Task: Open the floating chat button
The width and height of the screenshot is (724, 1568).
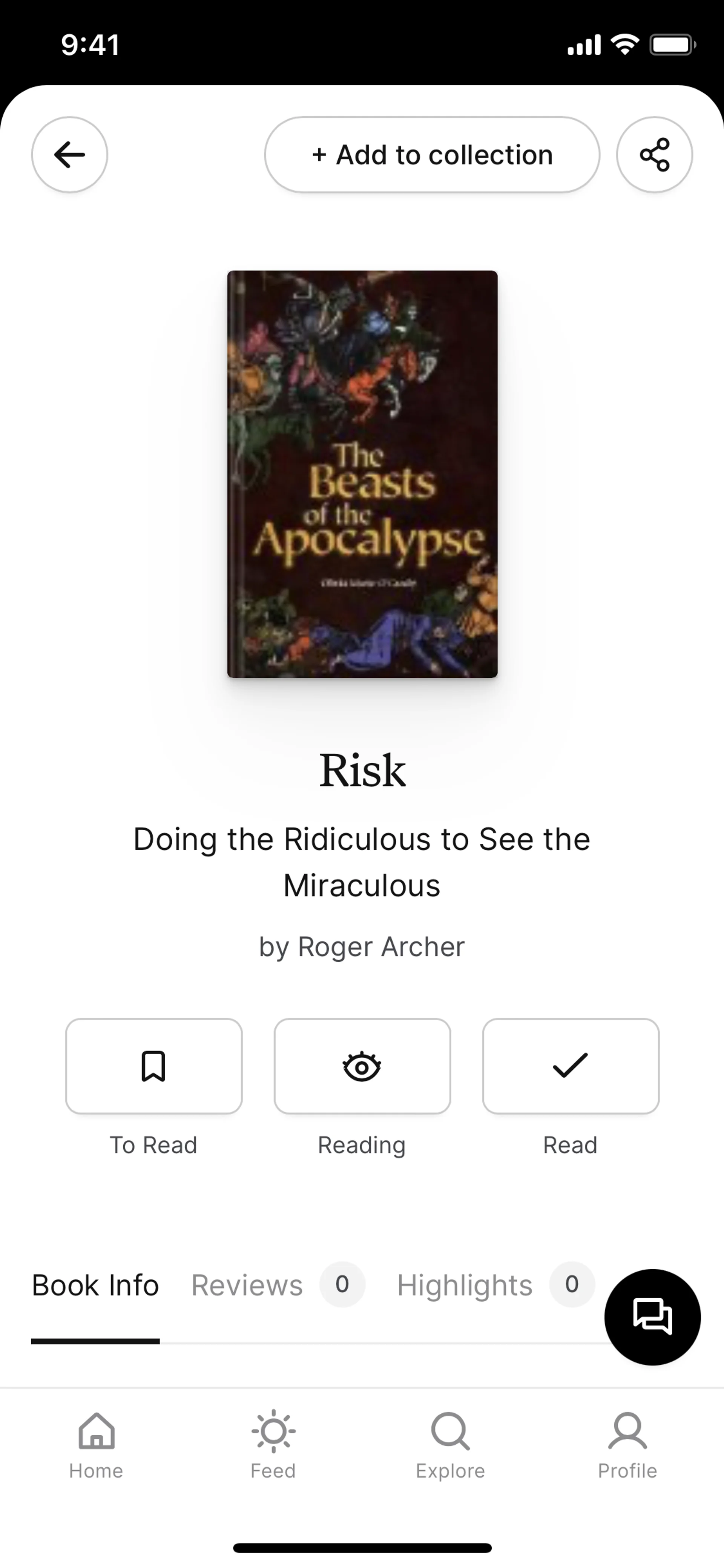Action: (652, 1317)
